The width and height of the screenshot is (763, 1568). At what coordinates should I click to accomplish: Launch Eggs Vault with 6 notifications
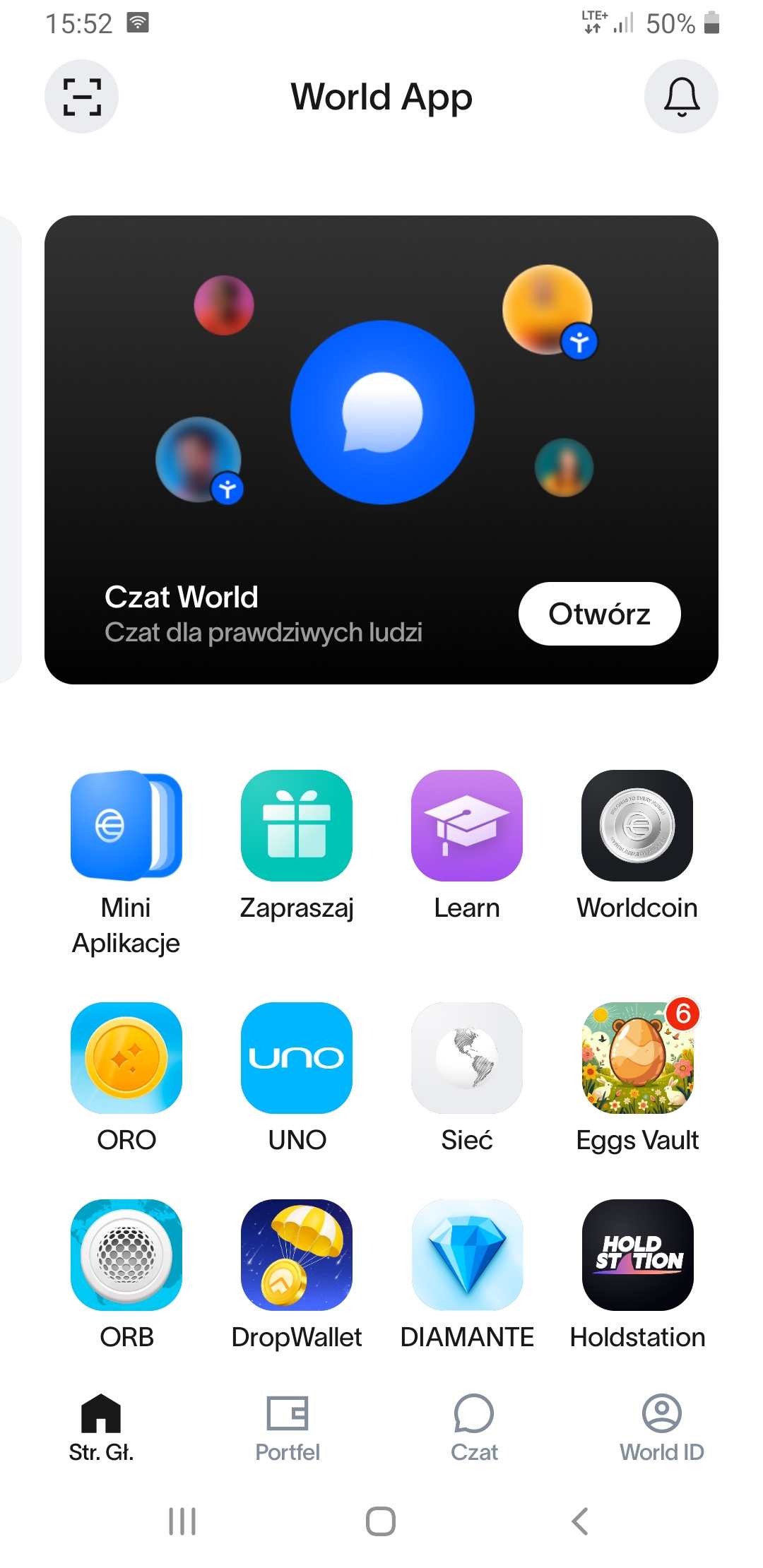point(637,1057)
